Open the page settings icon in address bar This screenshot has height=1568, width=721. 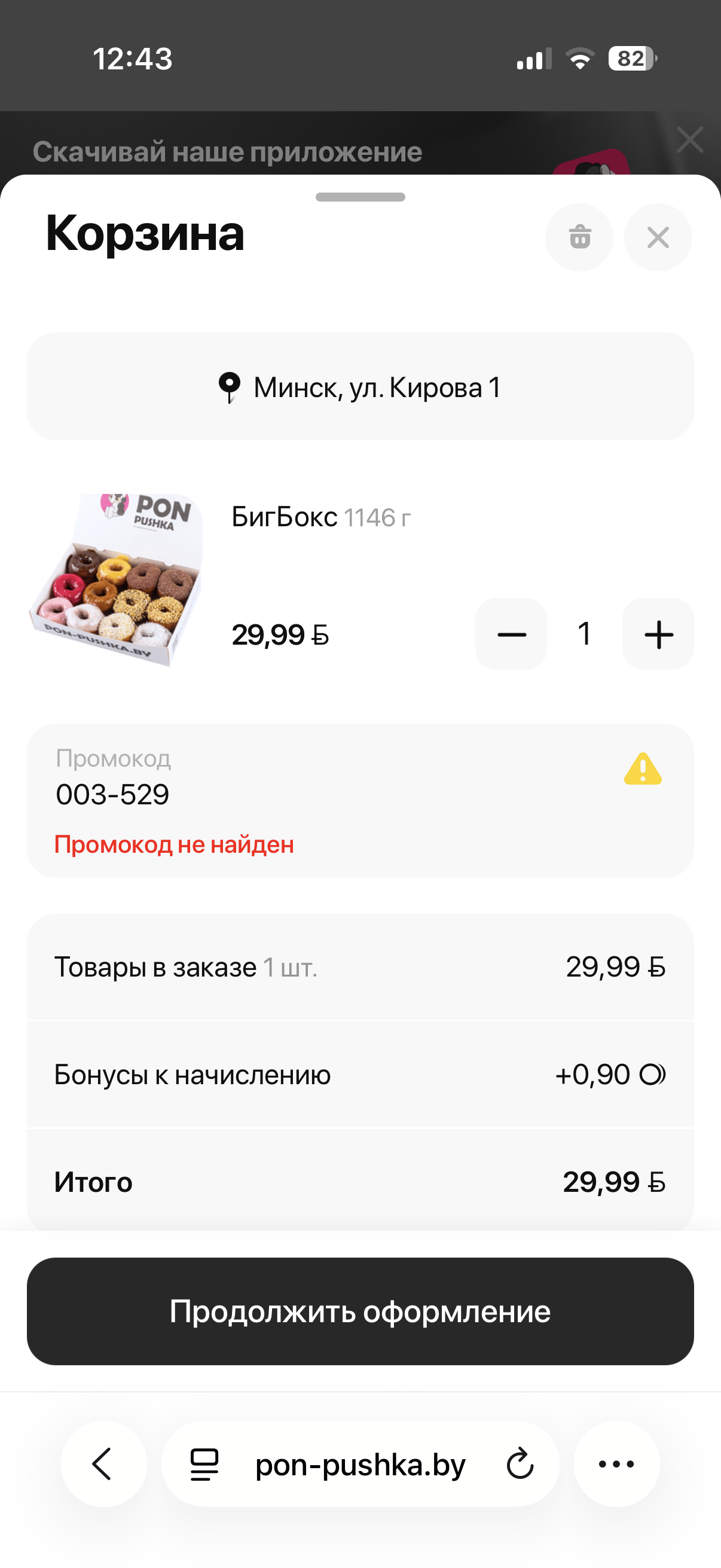click(x=204, y=1464)
